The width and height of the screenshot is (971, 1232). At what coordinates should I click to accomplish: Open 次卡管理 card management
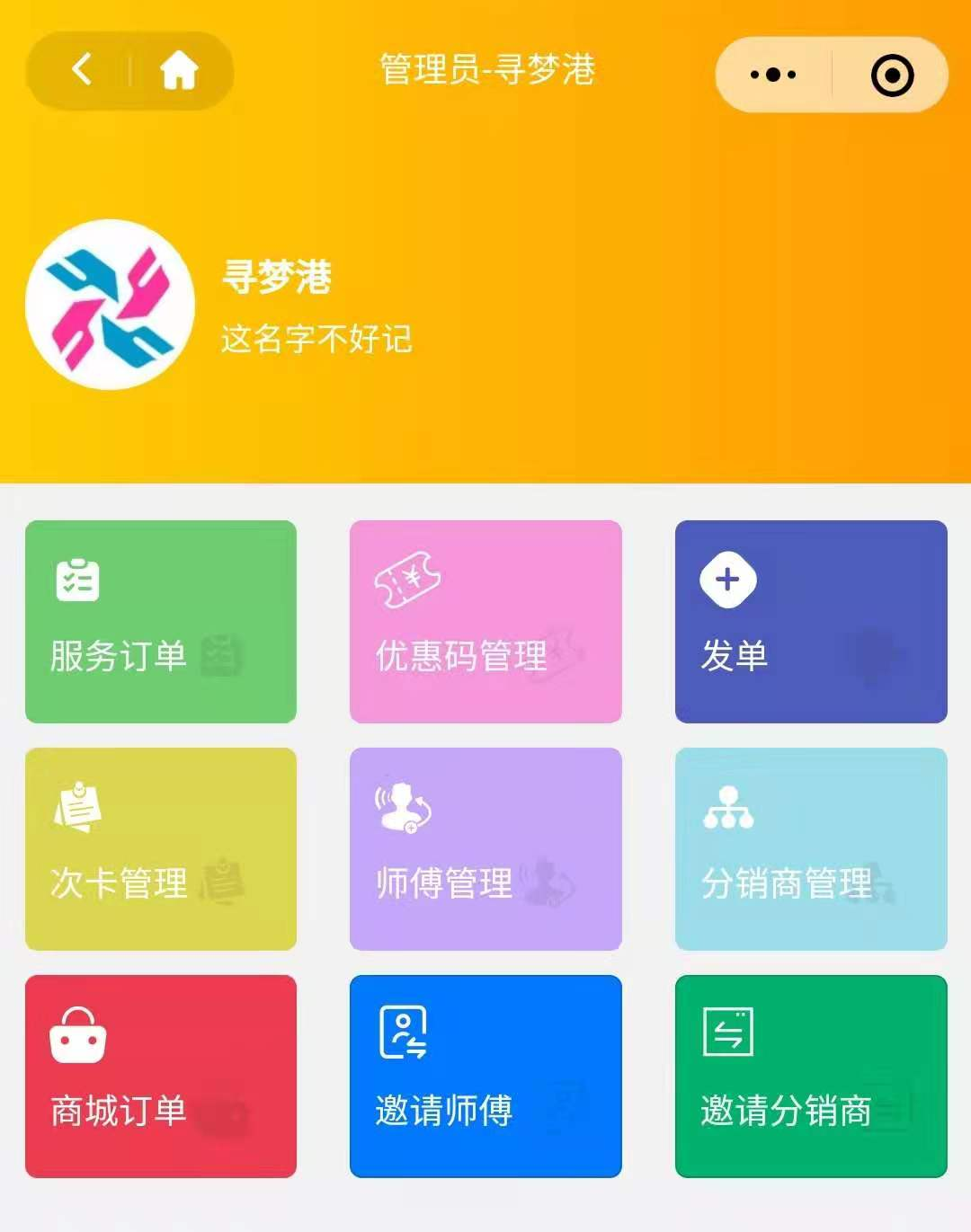(x=161, y=849)
